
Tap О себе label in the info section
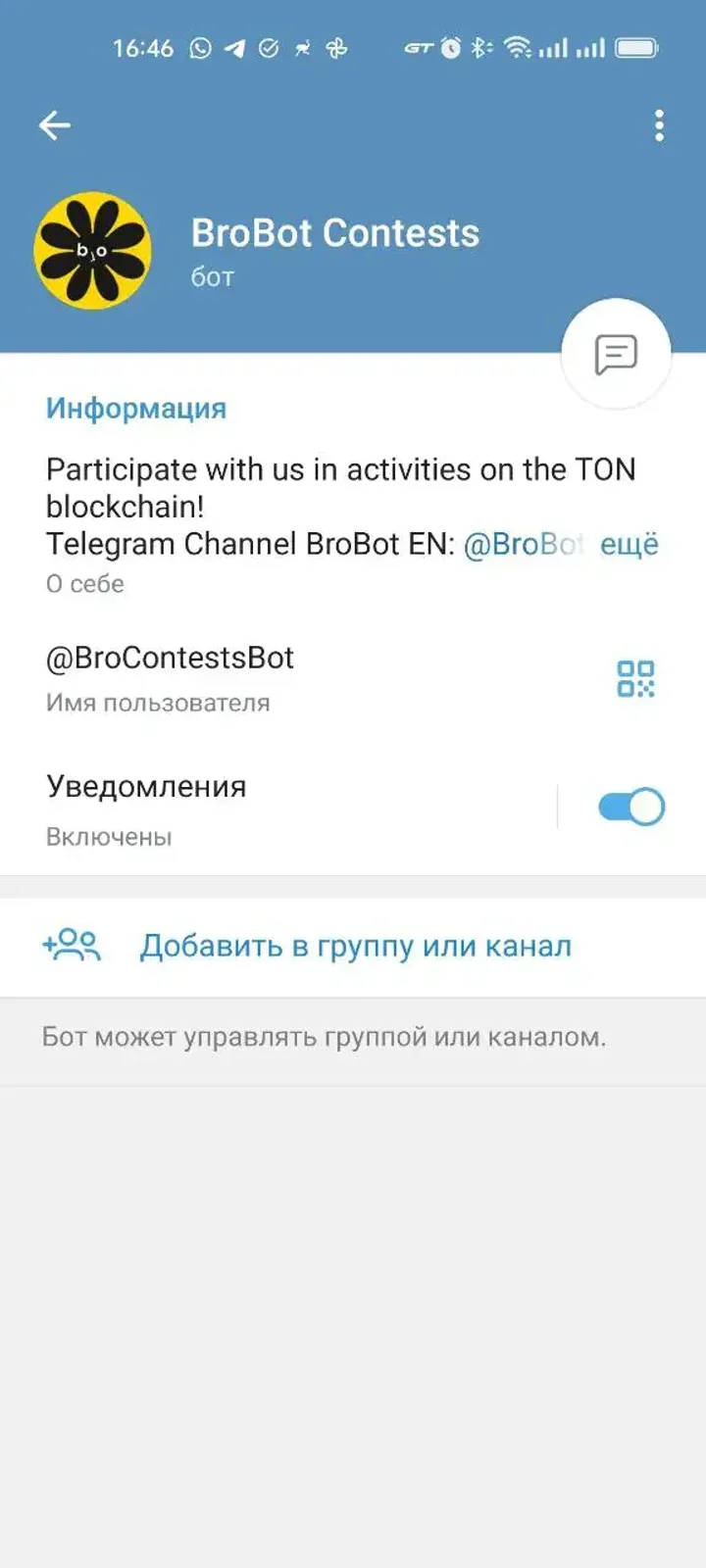point(84,583)
